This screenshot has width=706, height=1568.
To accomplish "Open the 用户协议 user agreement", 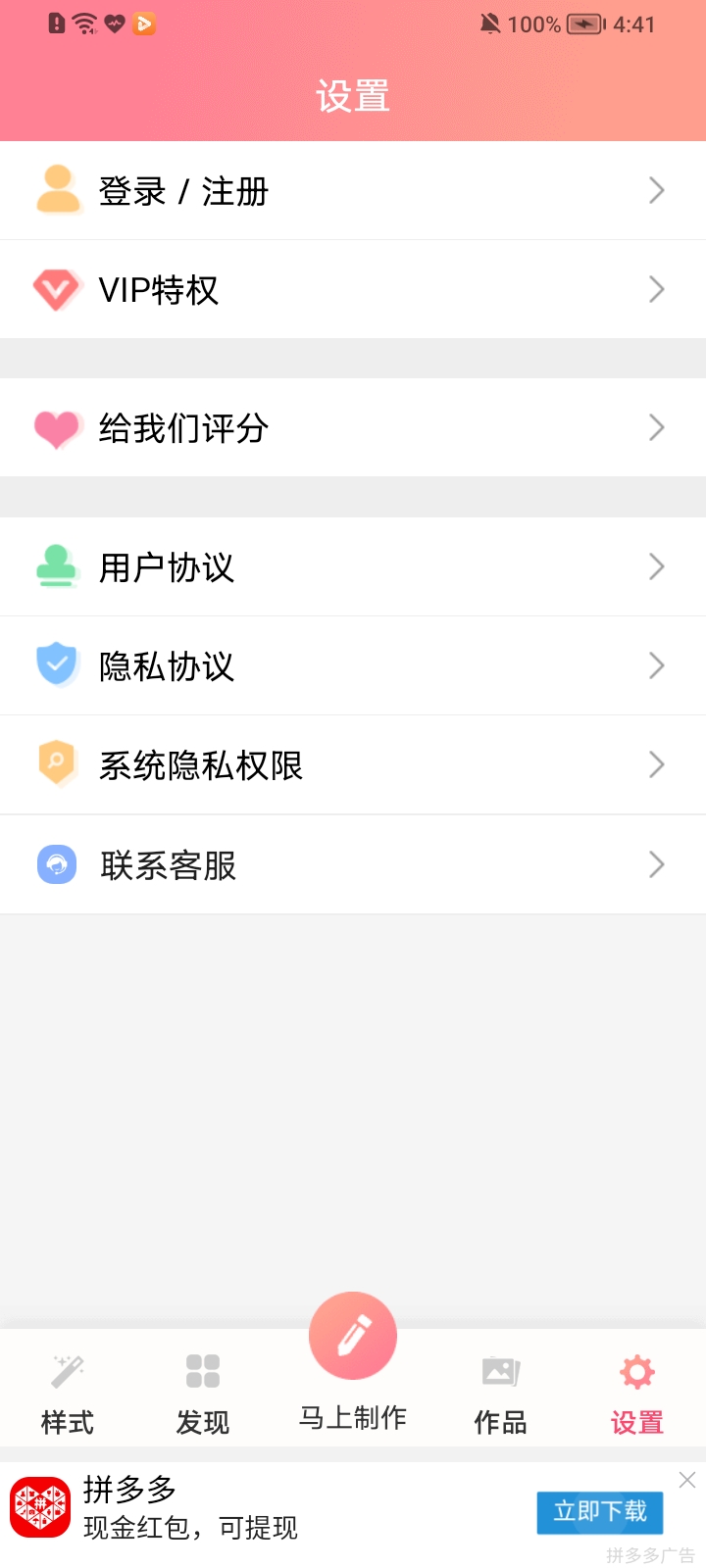I will (353, 567).
